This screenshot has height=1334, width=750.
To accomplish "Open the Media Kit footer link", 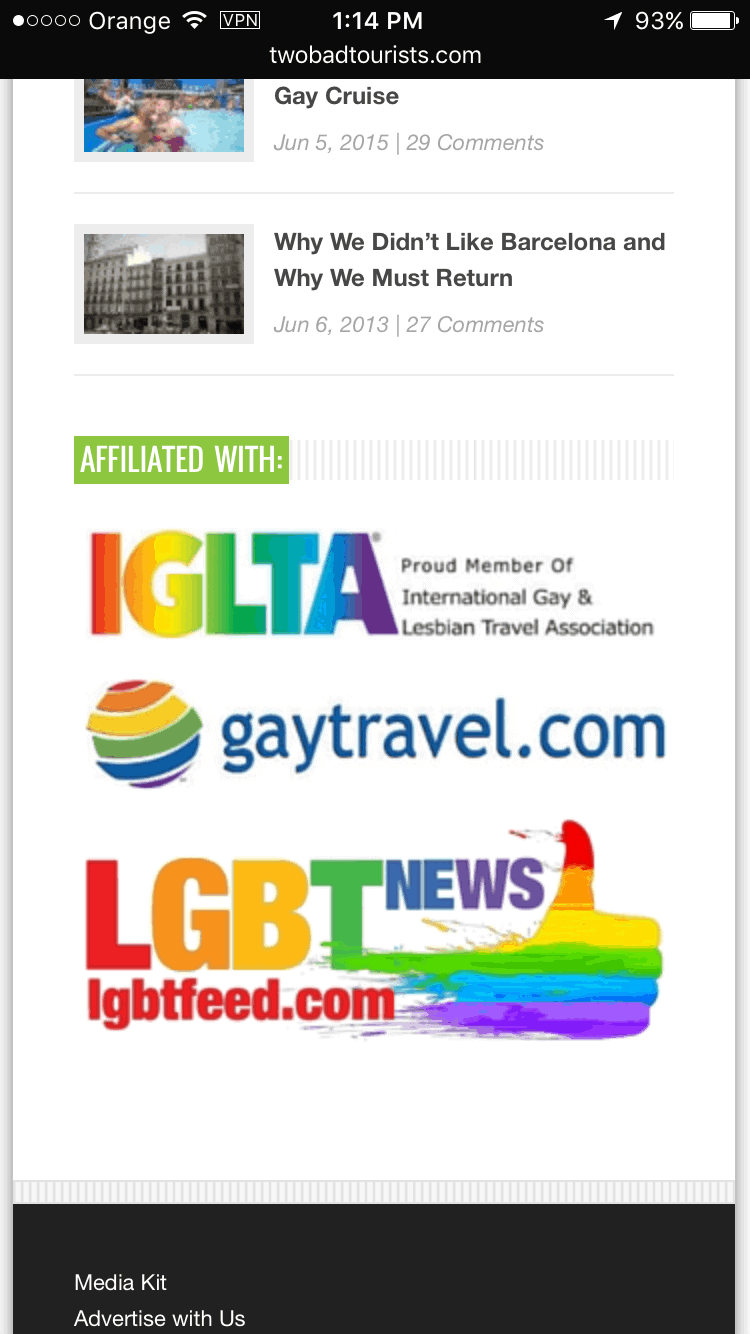I will pos(120,1282).
